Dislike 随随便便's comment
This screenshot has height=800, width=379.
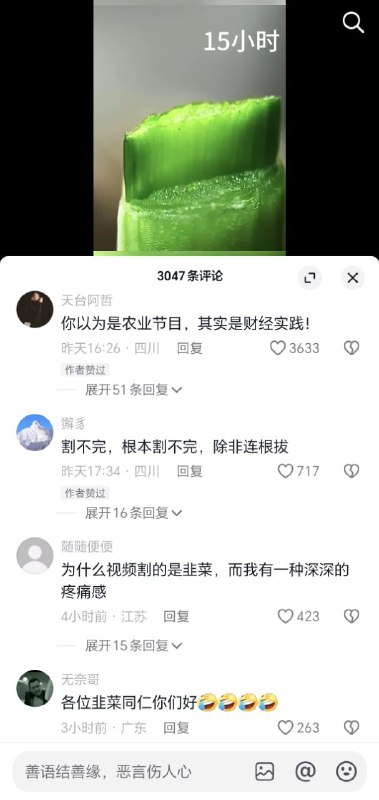pyautogui.click(x=351, y=616)
